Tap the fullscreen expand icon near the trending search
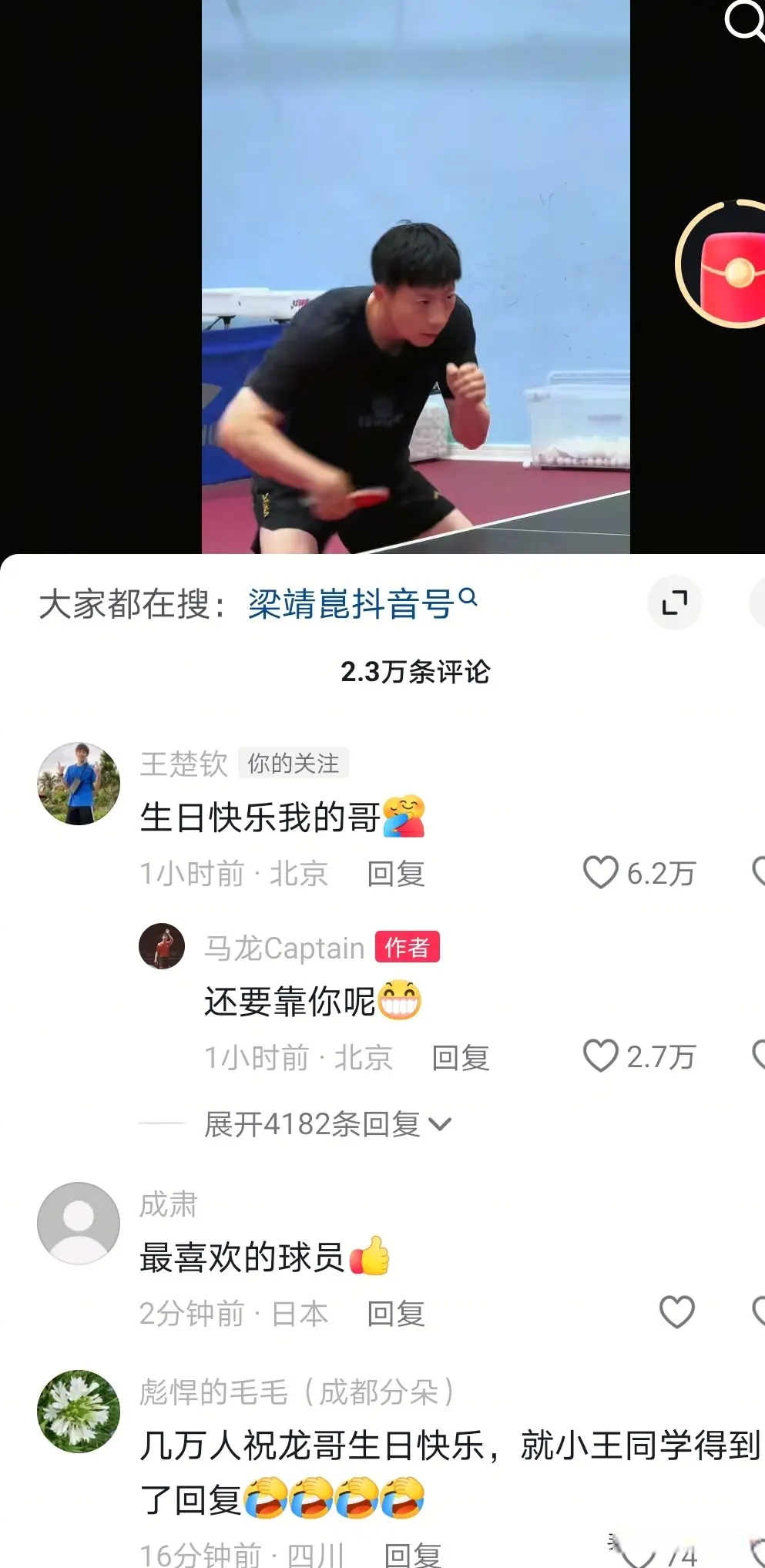Viewport: 765px width, 1568px height. 676,603
